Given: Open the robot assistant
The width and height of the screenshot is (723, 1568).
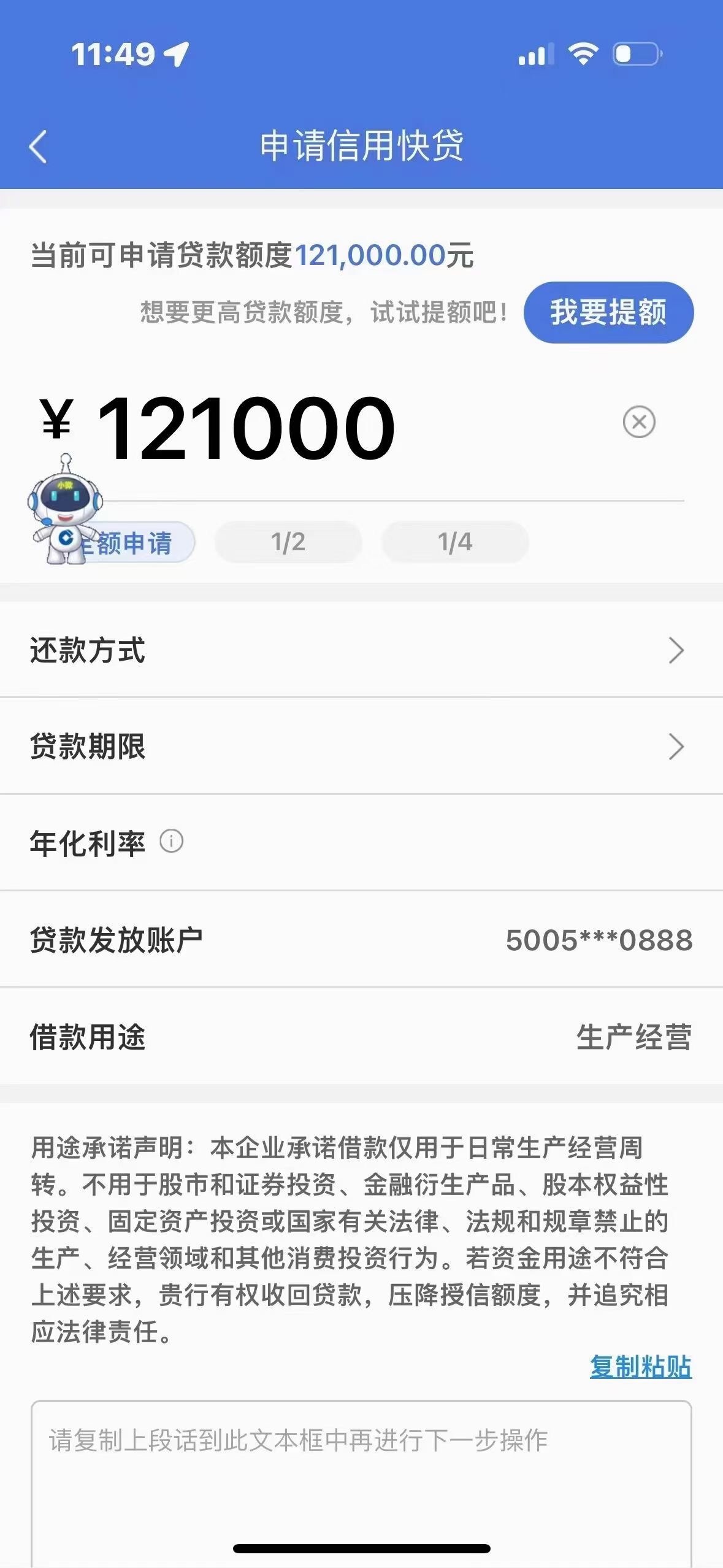Looking at the screenshot, I should (x=63, y=509).
